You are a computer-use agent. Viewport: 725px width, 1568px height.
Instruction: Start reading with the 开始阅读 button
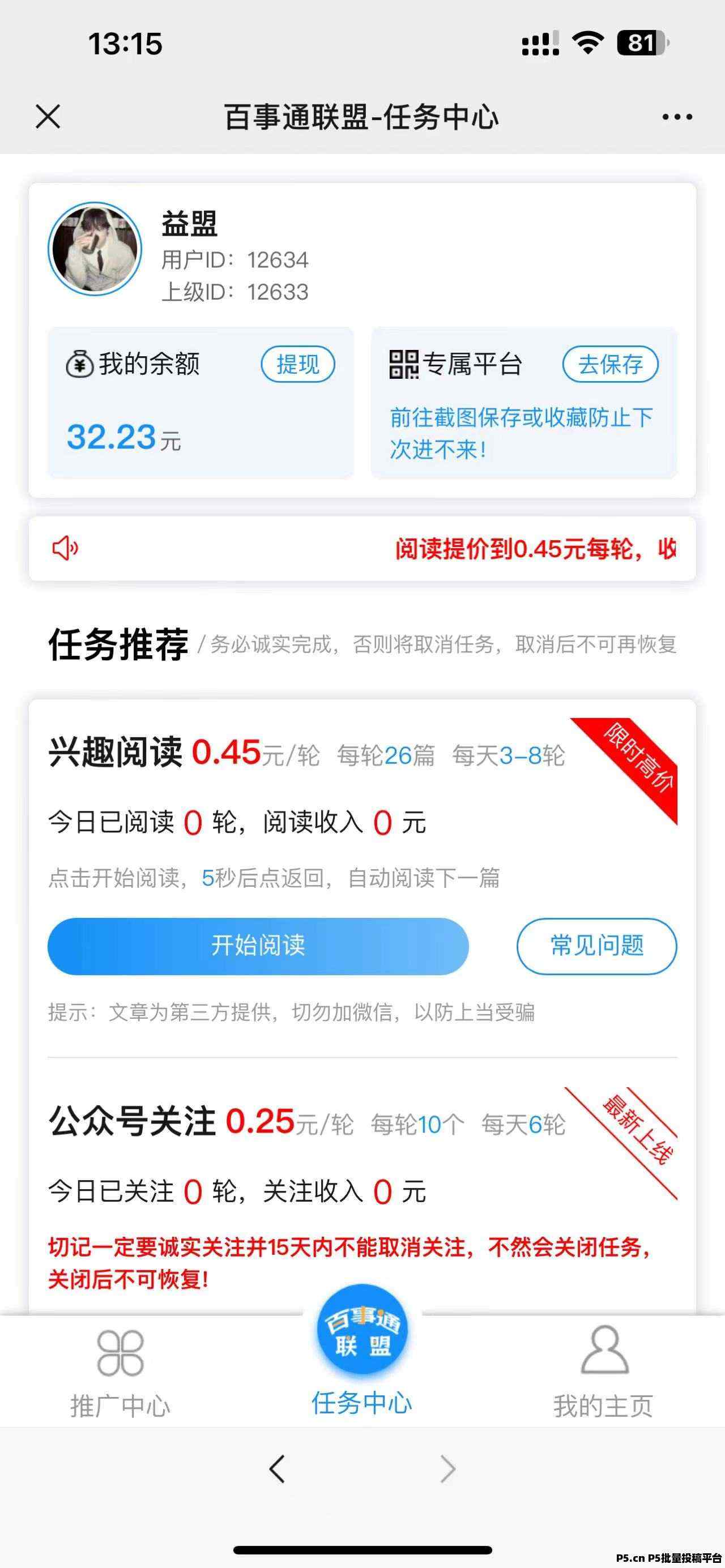click(258, 946)
